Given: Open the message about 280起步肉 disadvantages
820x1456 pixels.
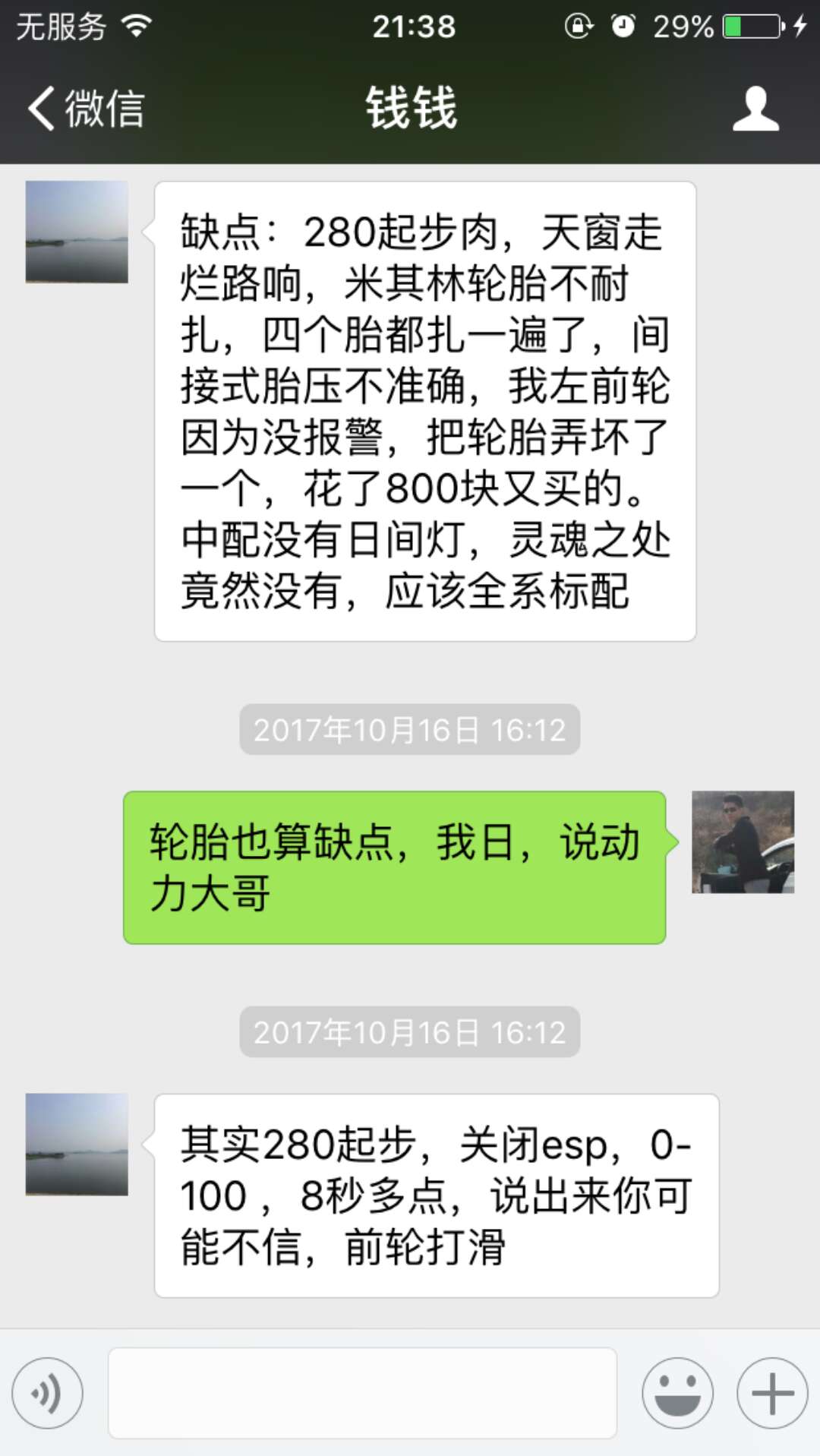Looking at the screenshot, I should (x=424, y=410).
